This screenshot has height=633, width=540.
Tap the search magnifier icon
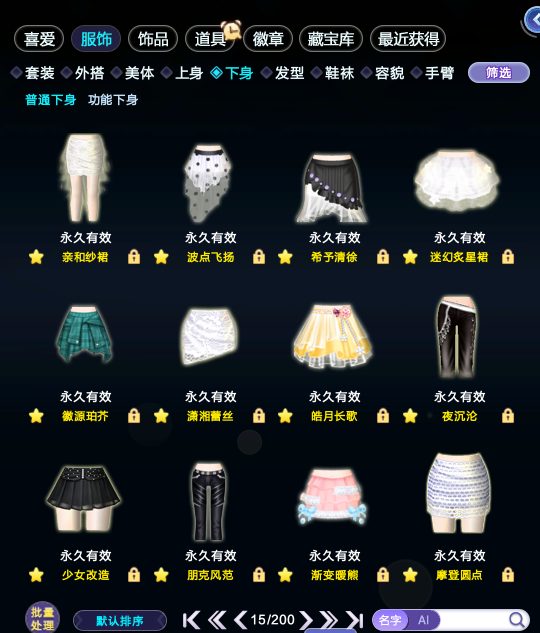[516, 620]
